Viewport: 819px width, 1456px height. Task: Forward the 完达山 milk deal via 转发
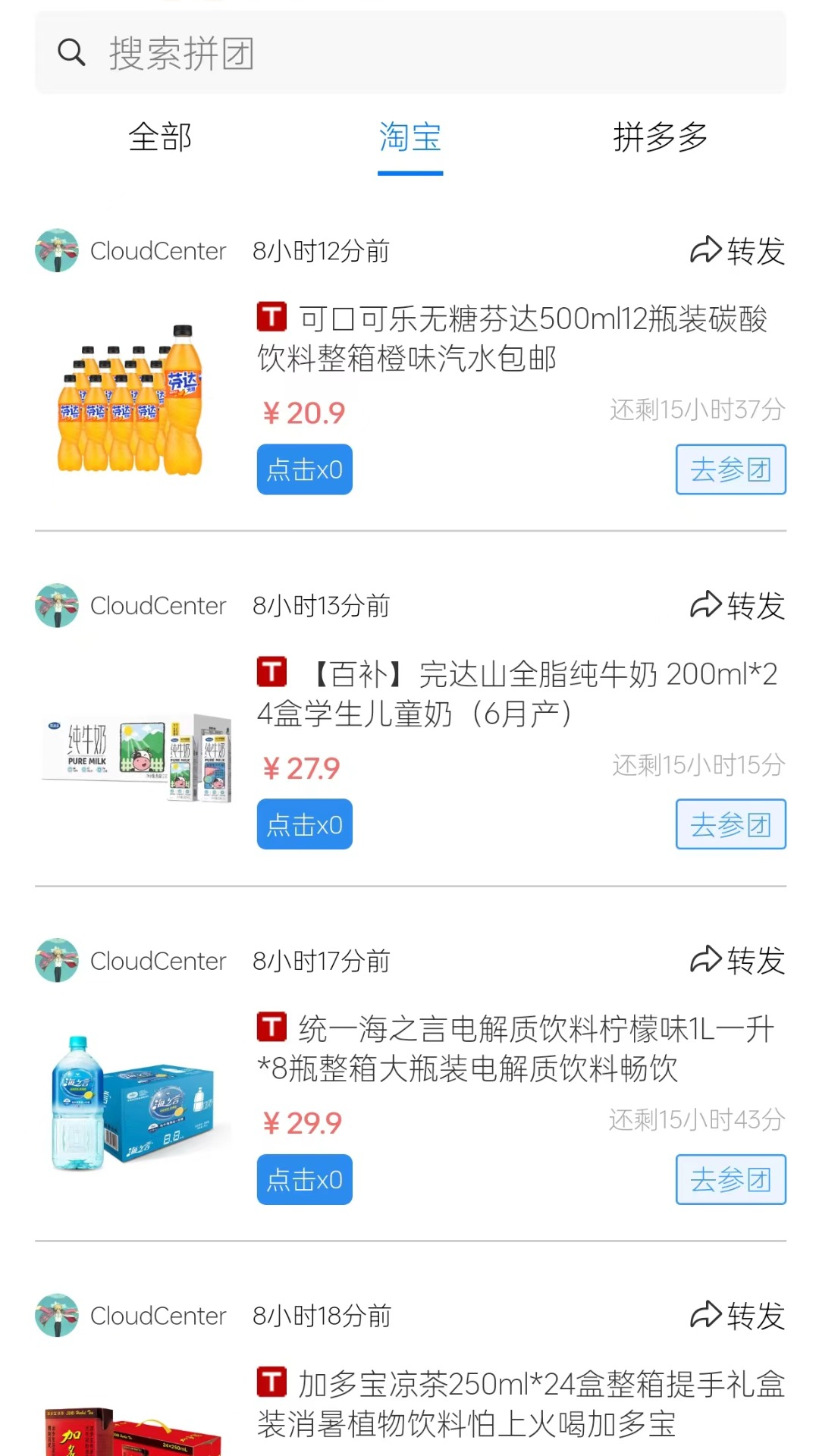point(737,606)
